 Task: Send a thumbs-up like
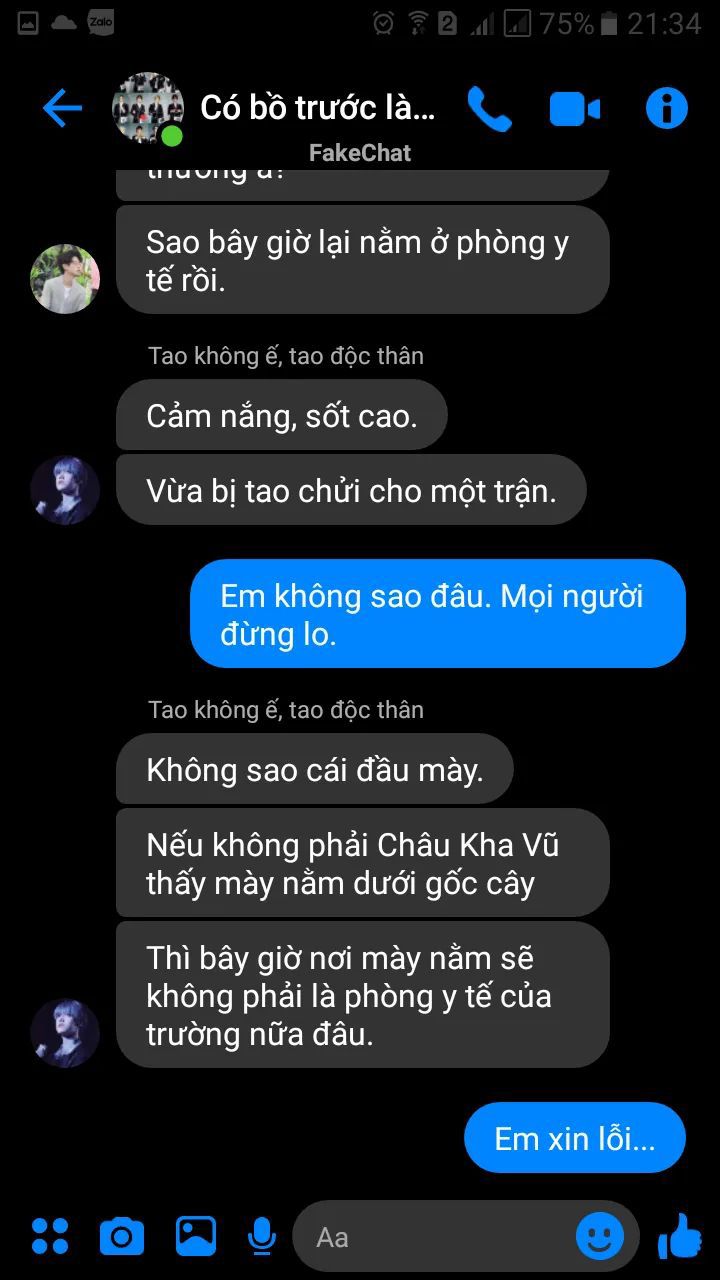tap(680, 1236)
